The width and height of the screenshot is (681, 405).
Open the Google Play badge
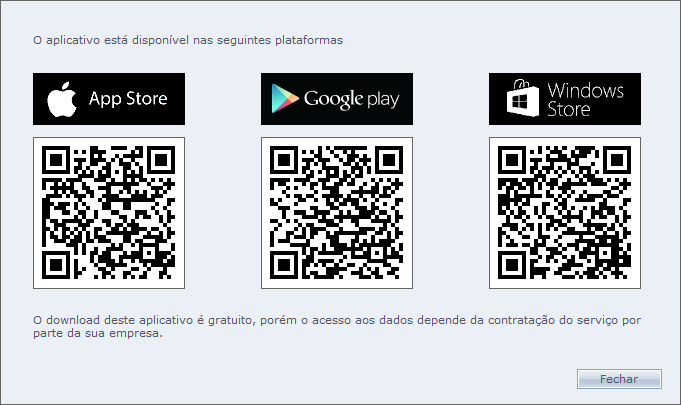336,99
